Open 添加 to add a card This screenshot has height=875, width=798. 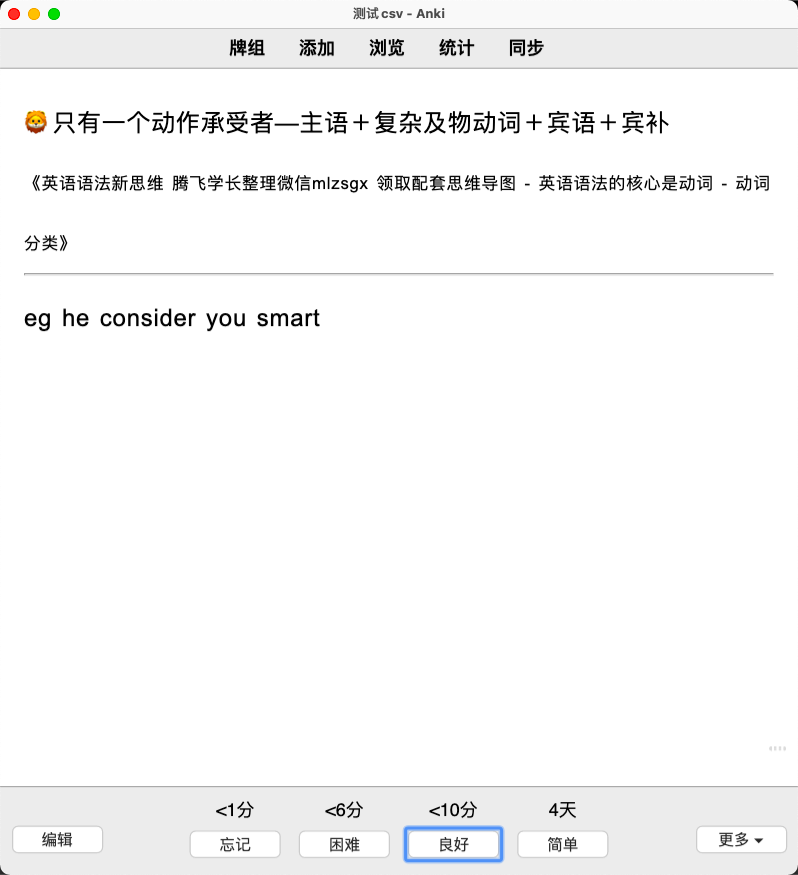click(317, 48)
